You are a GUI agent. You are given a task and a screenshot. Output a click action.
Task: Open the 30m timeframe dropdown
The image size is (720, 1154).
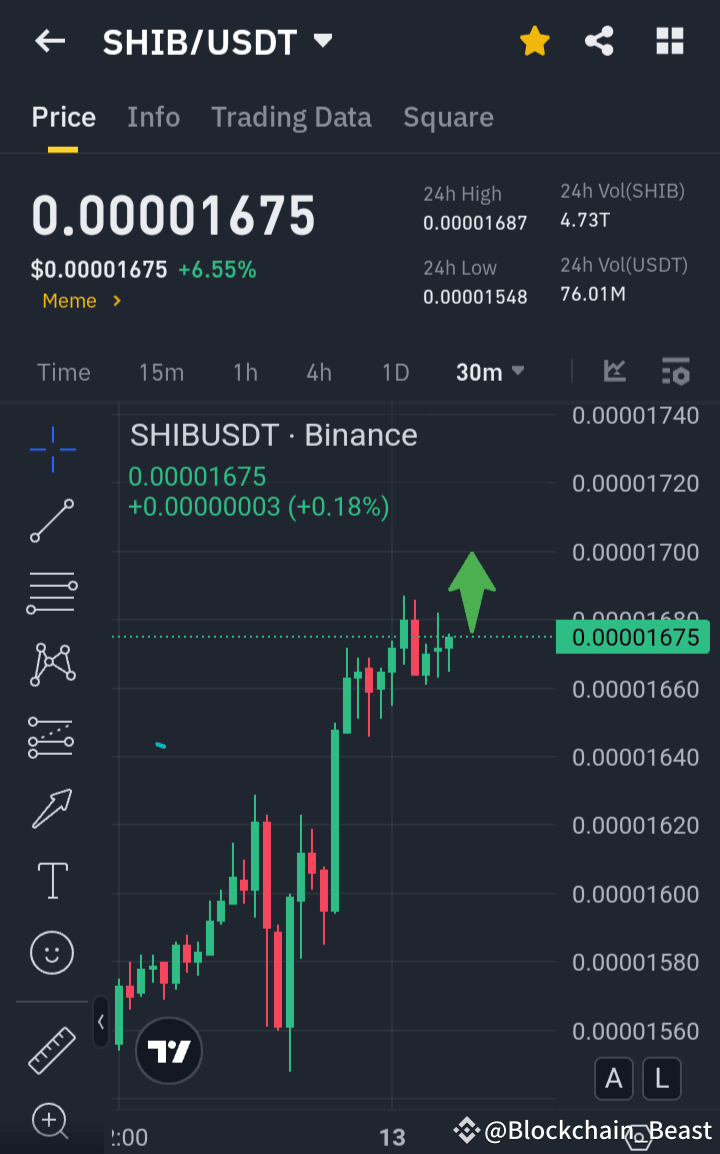tap(489, 371)
